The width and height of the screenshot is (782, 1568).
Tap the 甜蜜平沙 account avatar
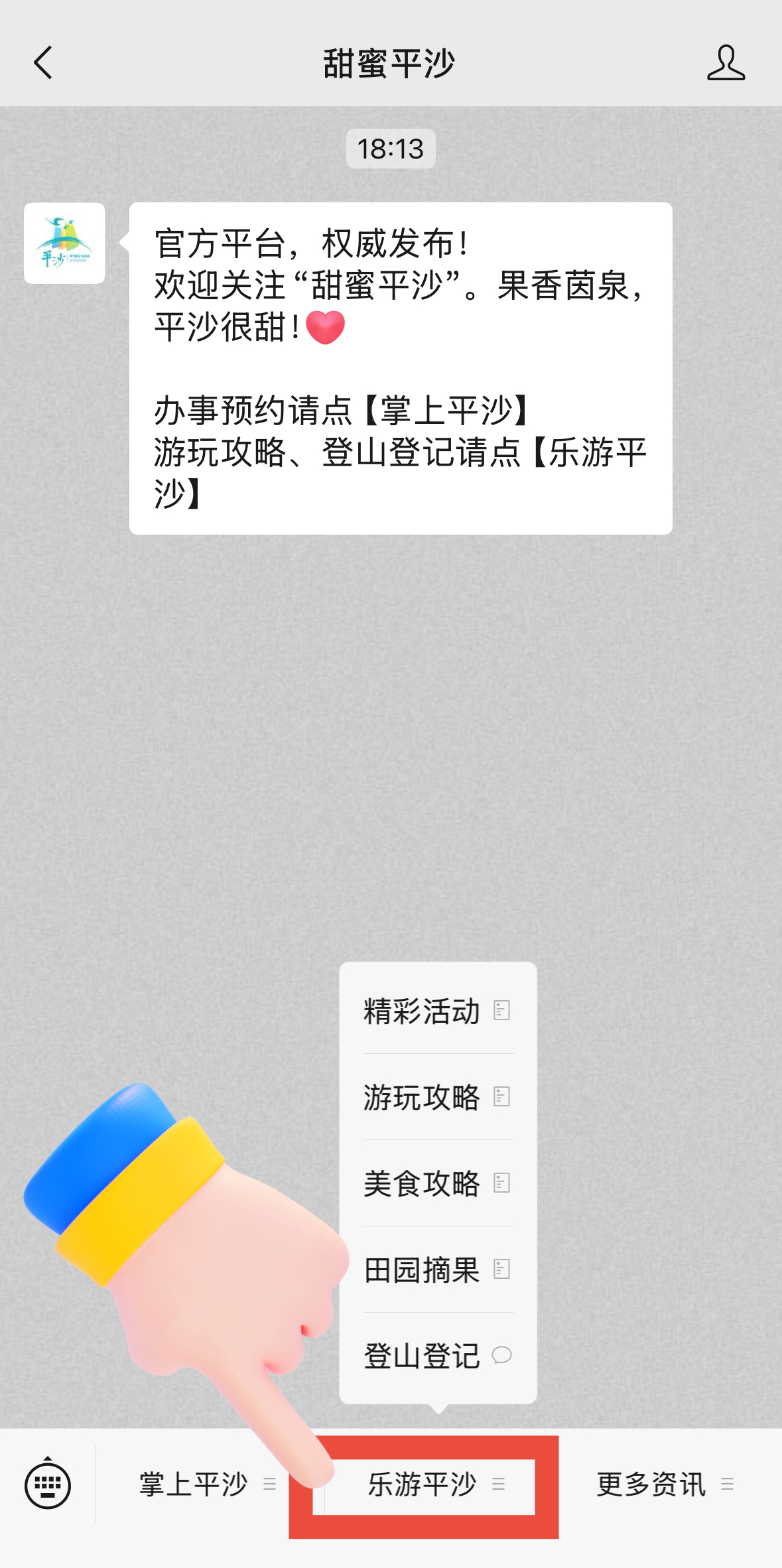pos(64,243)
